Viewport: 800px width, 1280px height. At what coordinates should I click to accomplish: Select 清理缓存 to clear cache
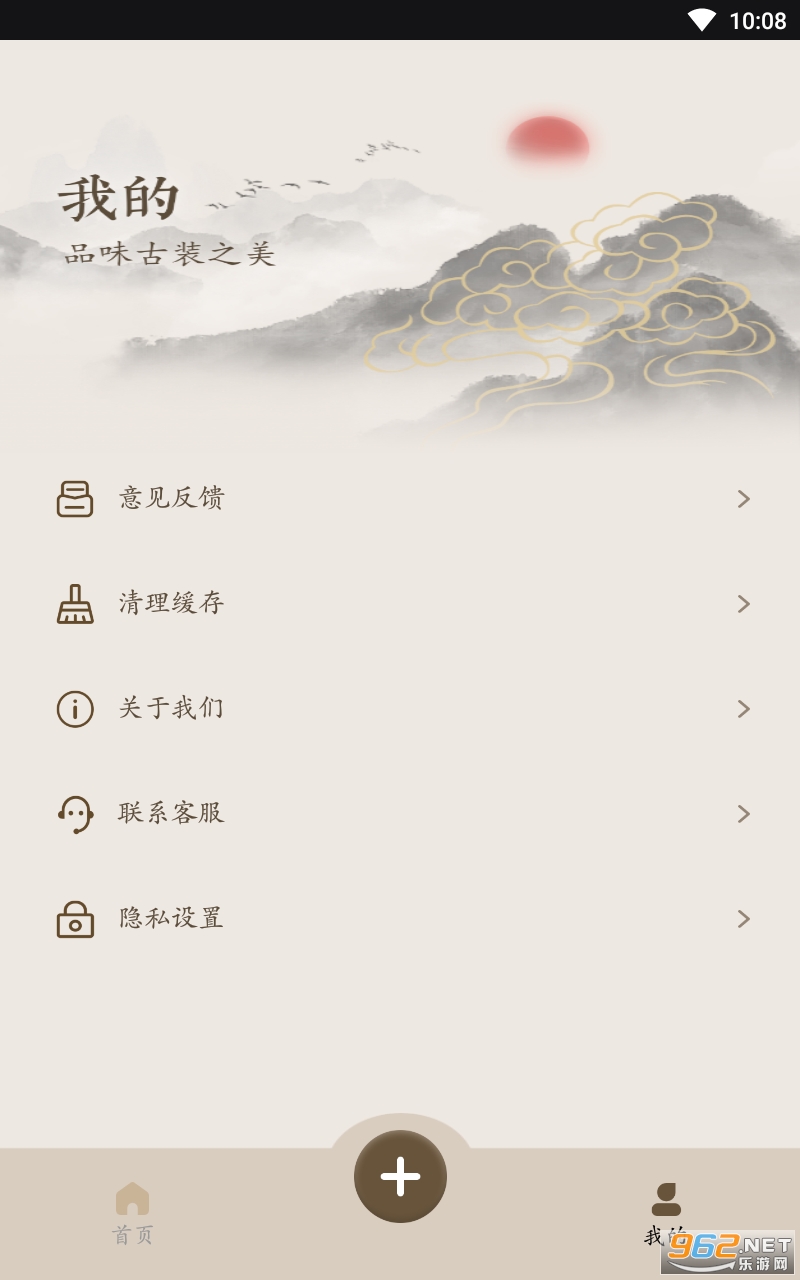400,603
